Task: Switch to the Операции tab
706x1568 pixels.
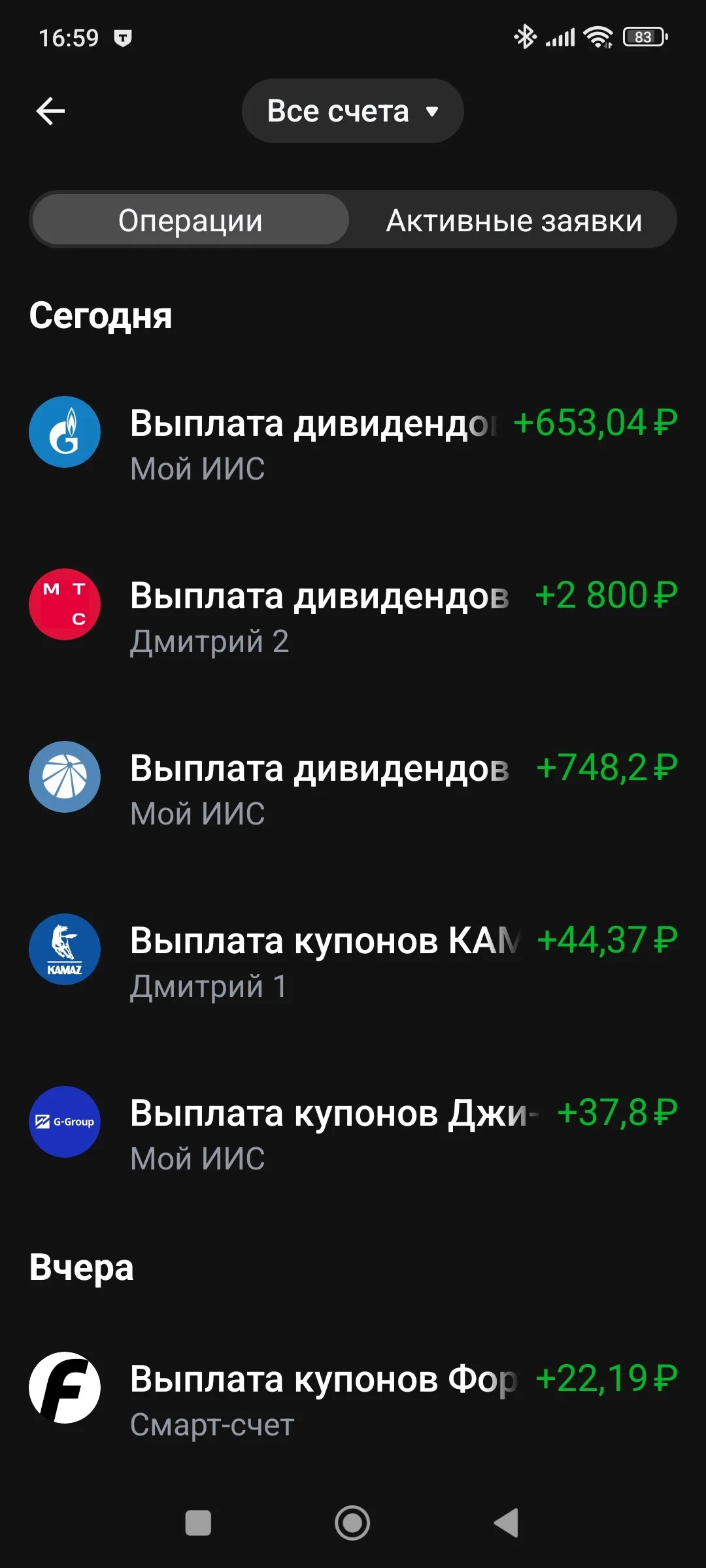Action: coord(190,220)
